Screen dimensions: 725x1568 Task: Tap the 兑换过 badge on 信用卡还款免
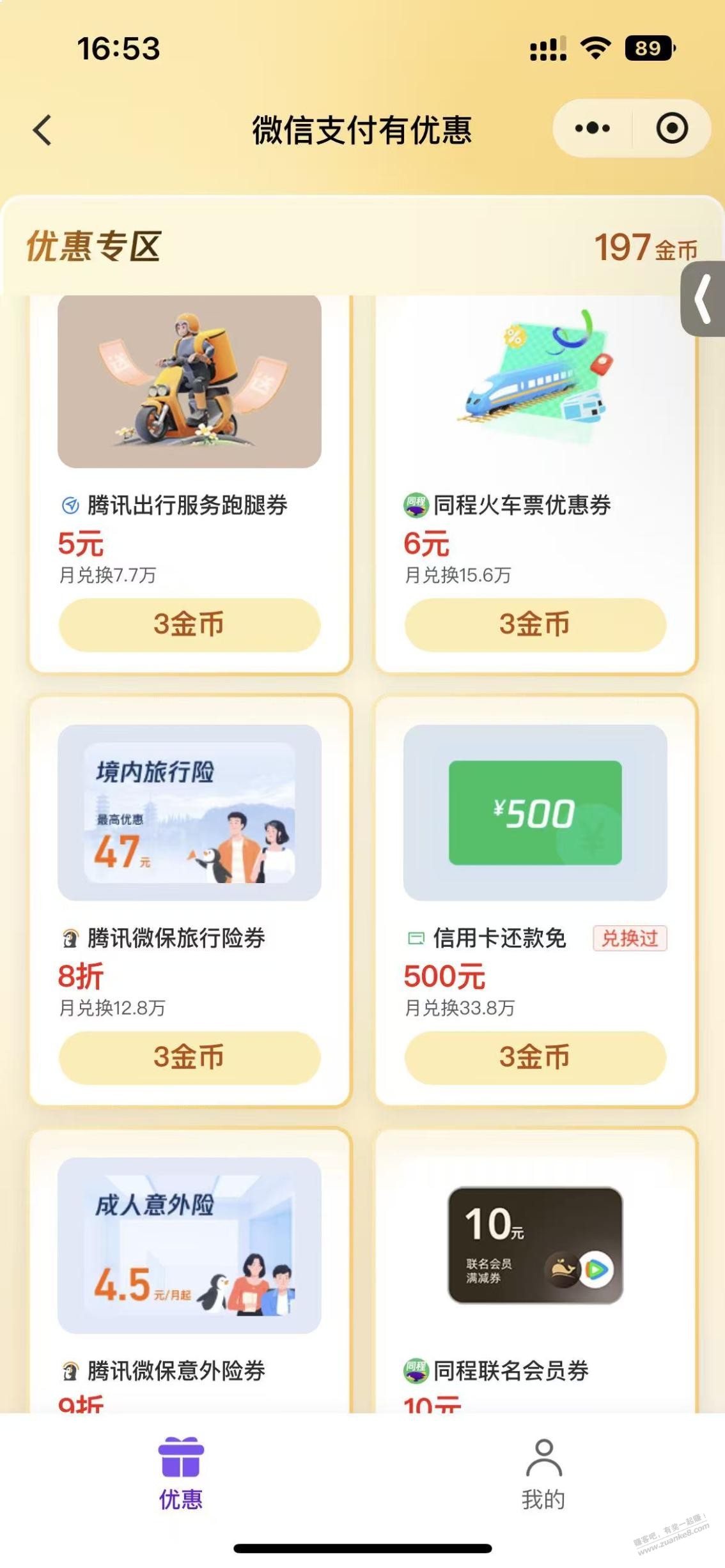[628, 939]
